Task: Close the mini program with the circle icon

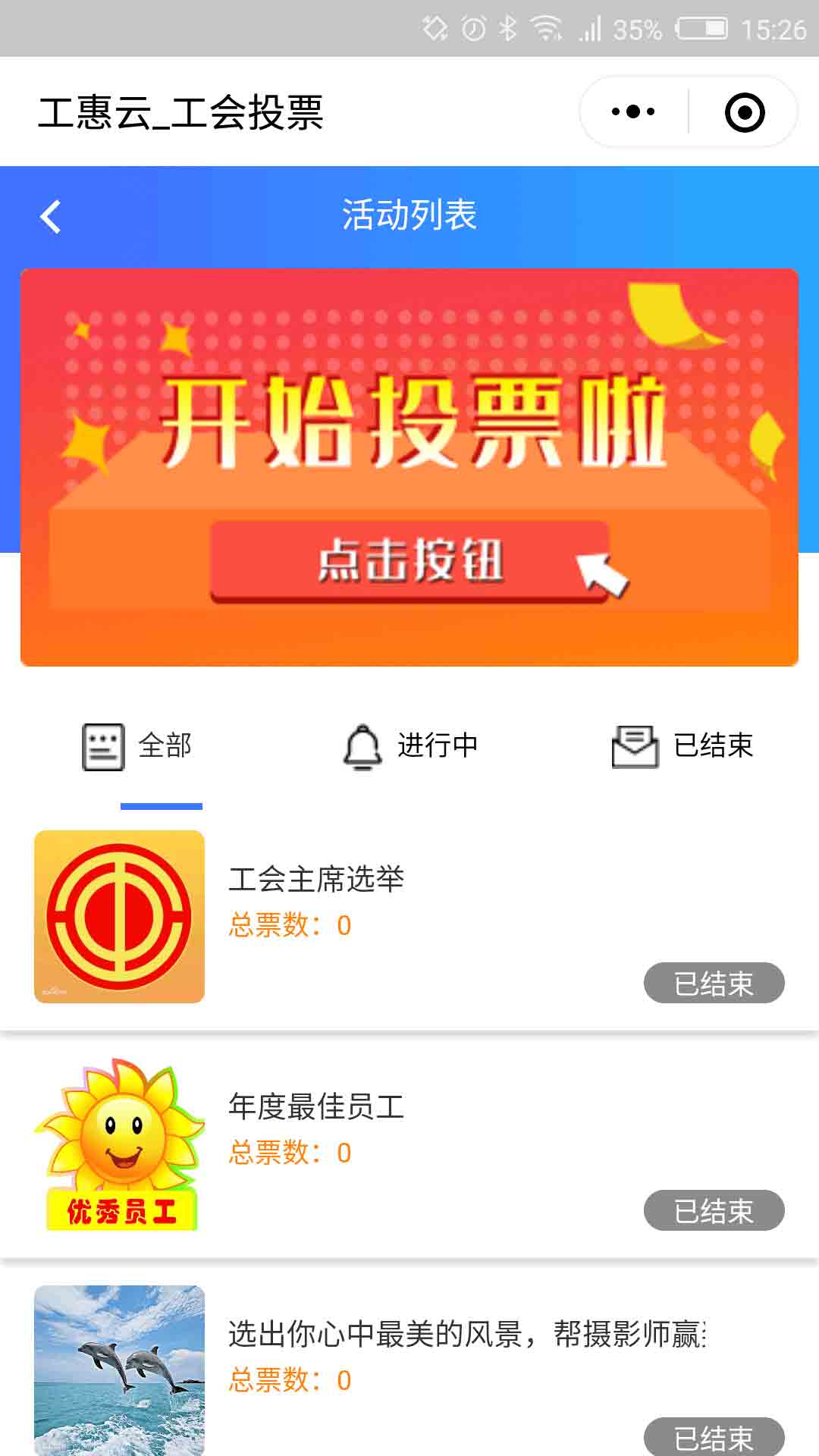Action: point(744,112)
